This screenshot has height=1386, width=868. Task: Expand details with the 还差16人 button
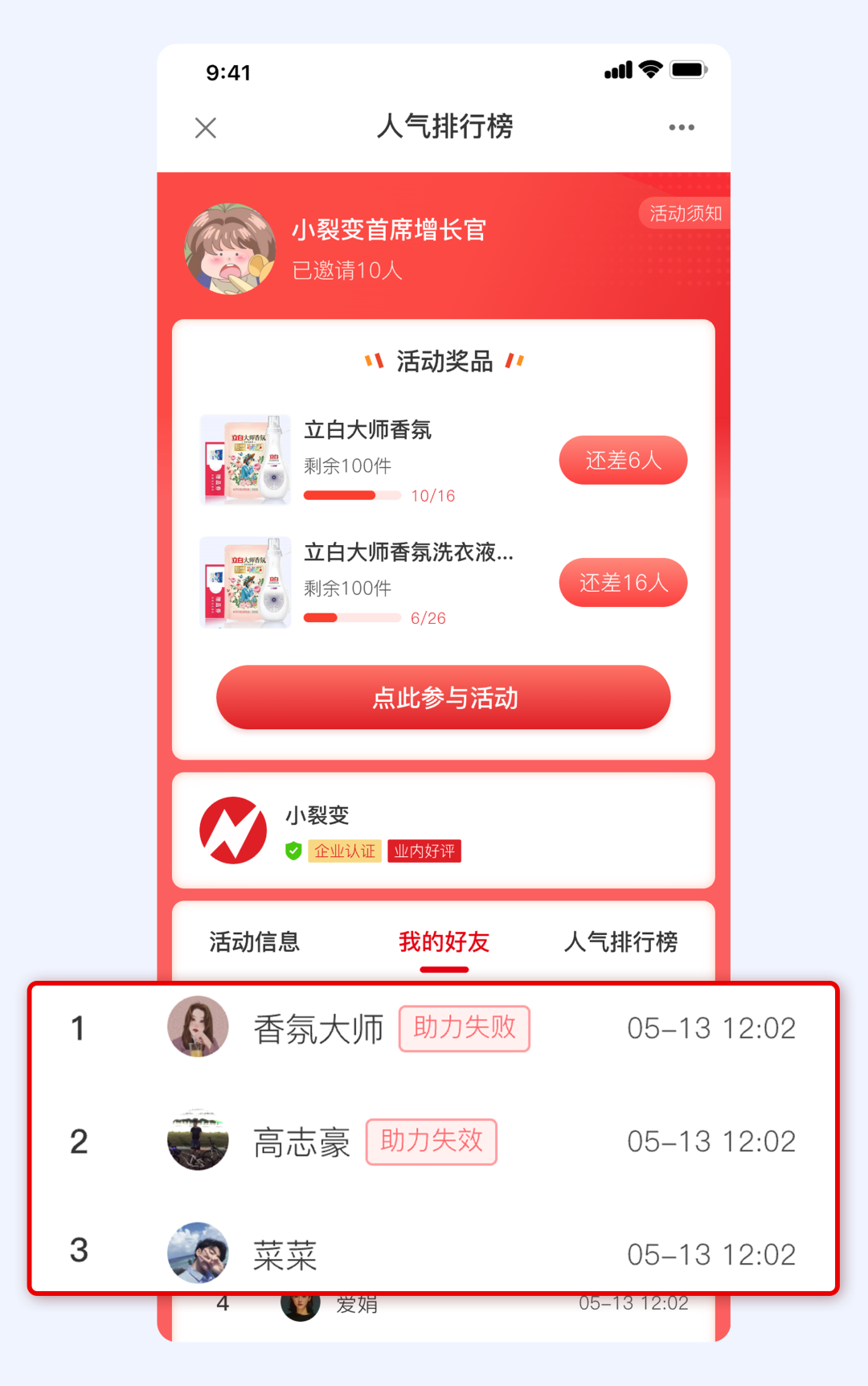click(x=623, y=583)
